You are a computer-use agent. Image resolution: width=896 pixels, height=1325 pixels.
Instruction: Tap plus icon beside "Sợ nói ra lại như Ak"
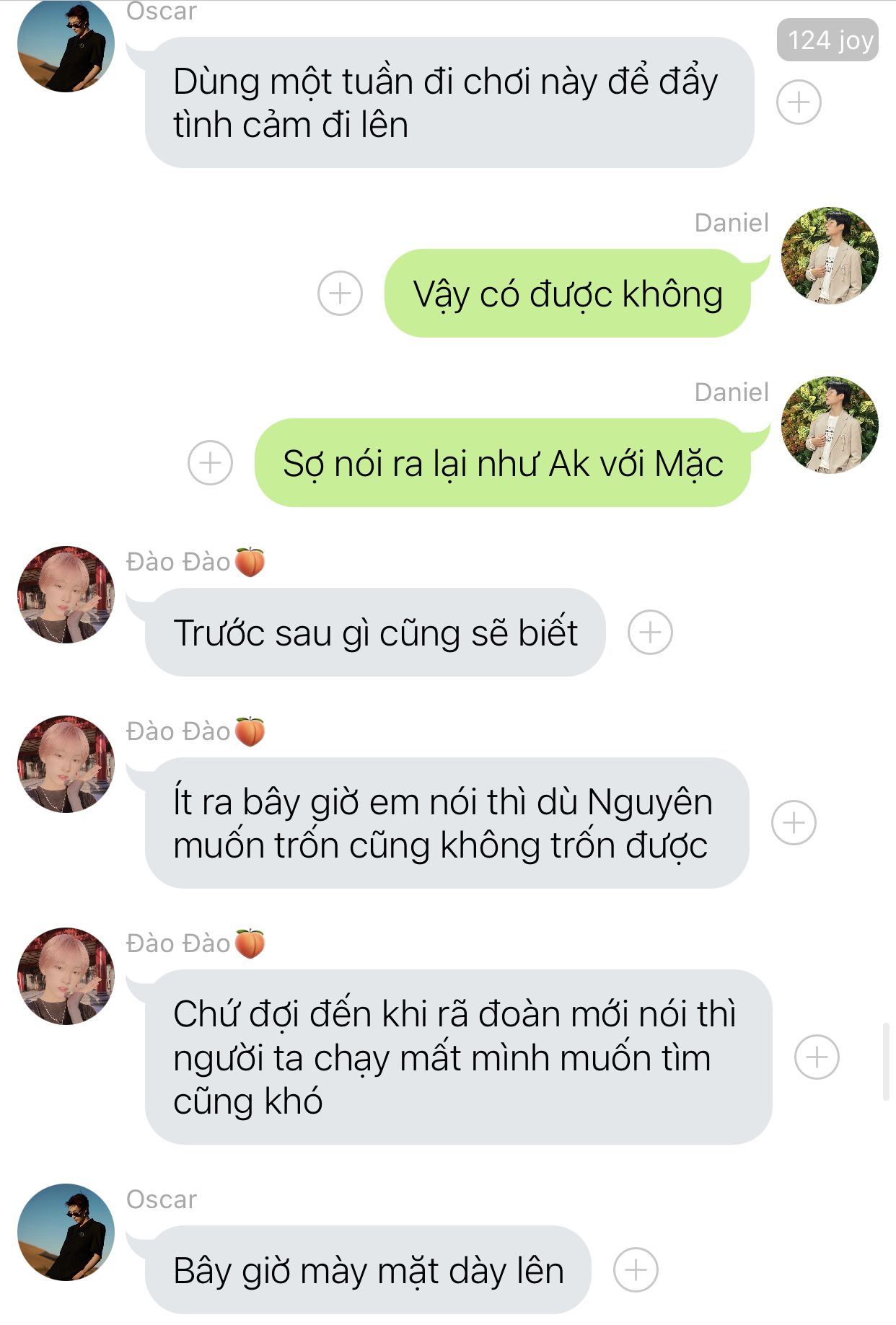(210, 462)
